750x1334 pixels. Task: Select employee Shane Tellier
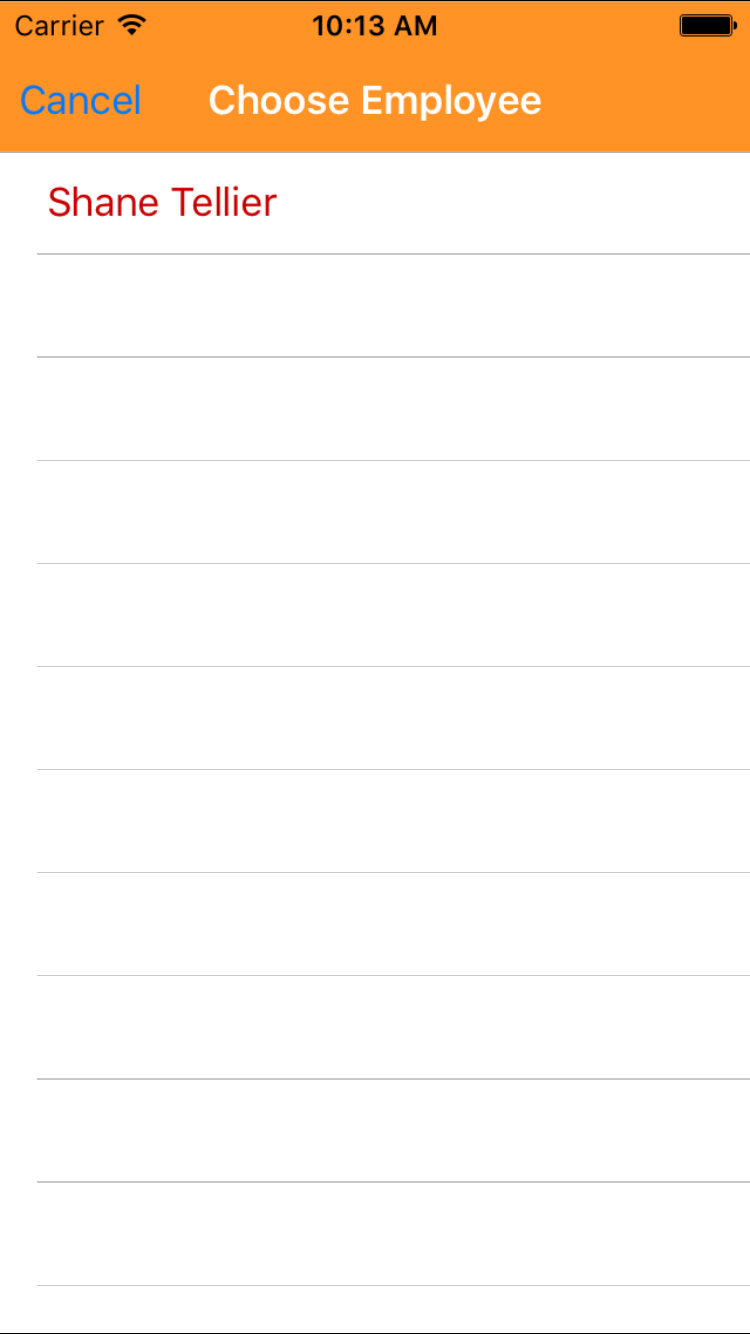coord(162,203)
